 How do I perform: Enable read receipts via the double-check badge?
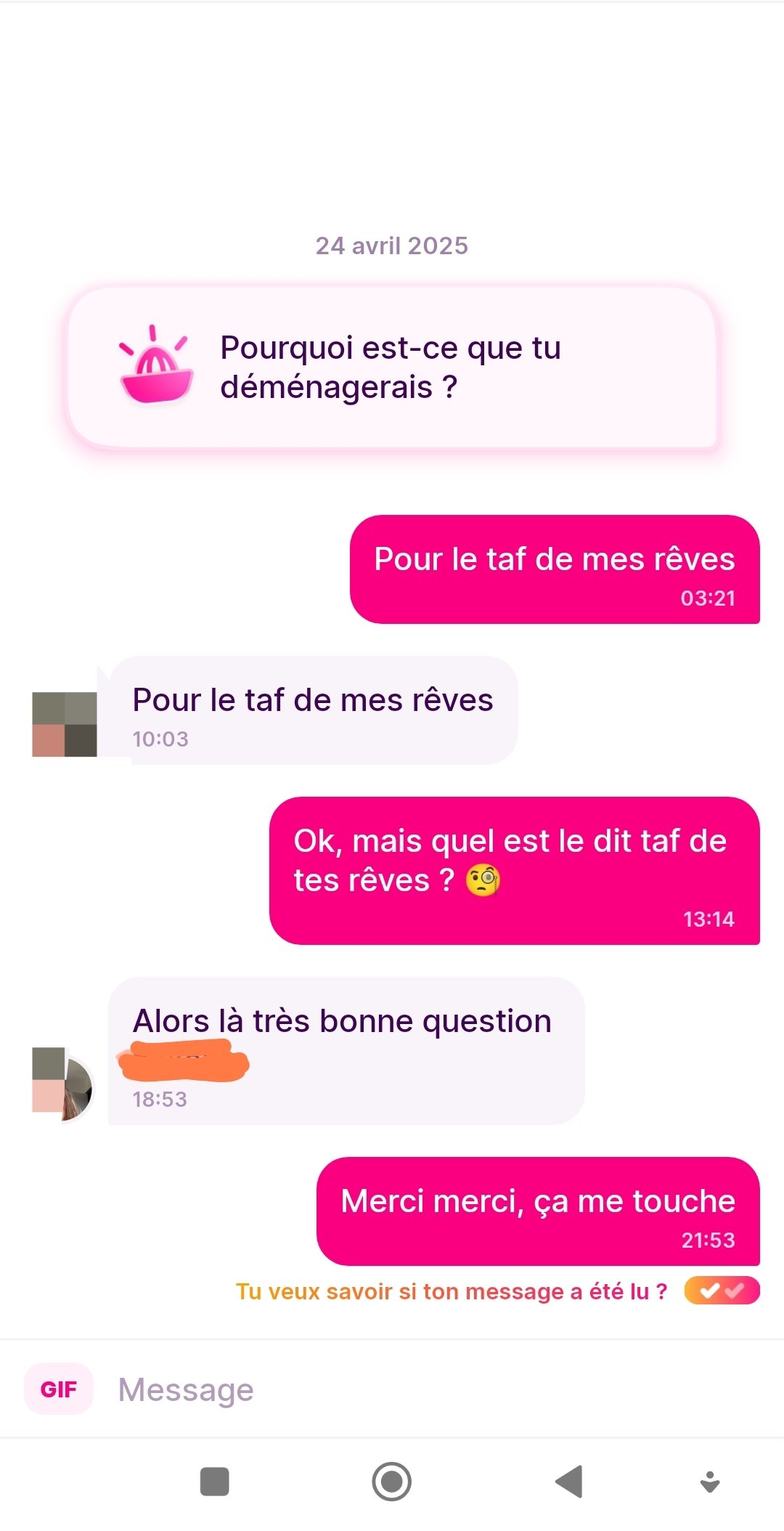(722, 1291)
